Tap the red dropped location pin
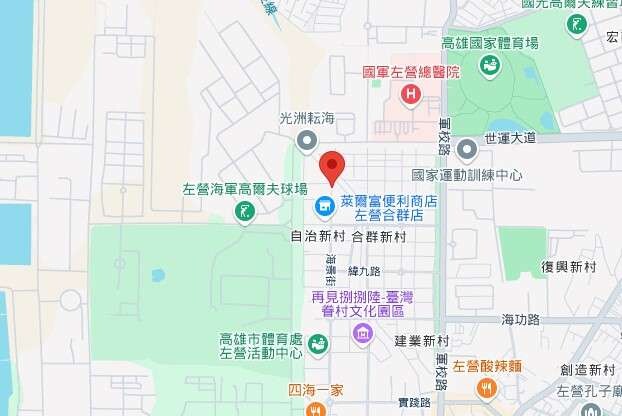This screenshot has height=416, width=622. (x=332, y=167)
